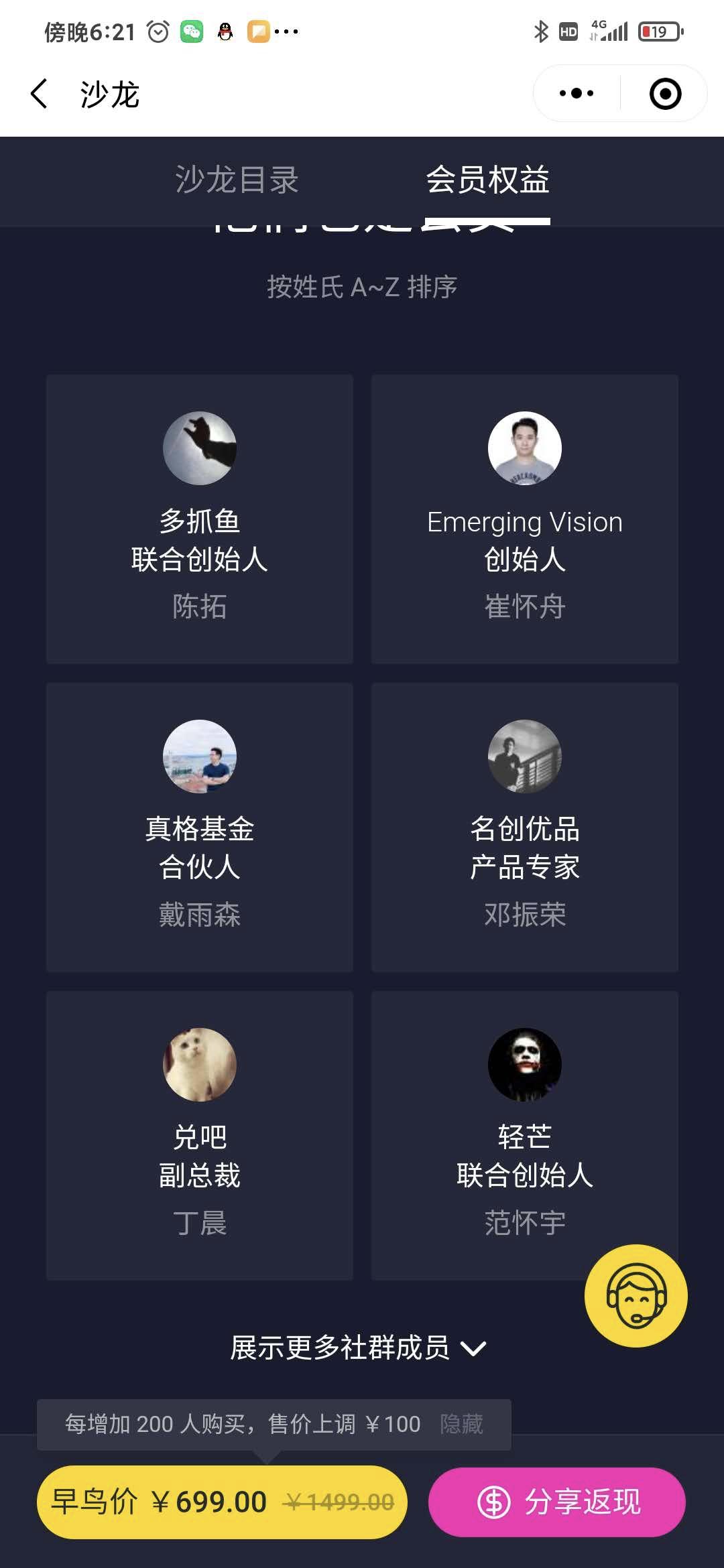724x1568 pixels.
Task: Tap 分享返现 to share for cashback
Action: click(556, 1502)
